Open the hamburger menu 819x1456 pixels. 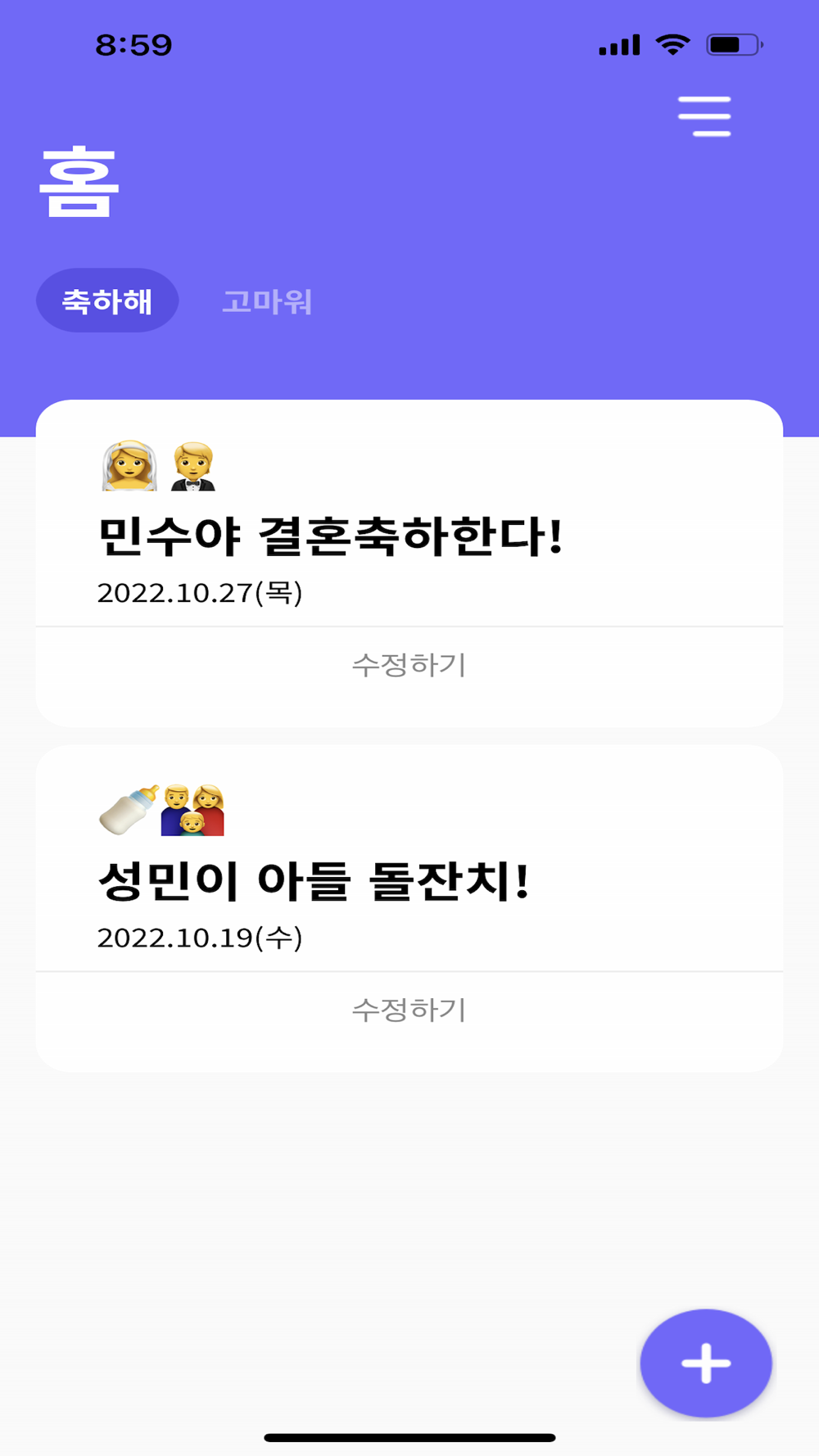[x=704, y=116]
